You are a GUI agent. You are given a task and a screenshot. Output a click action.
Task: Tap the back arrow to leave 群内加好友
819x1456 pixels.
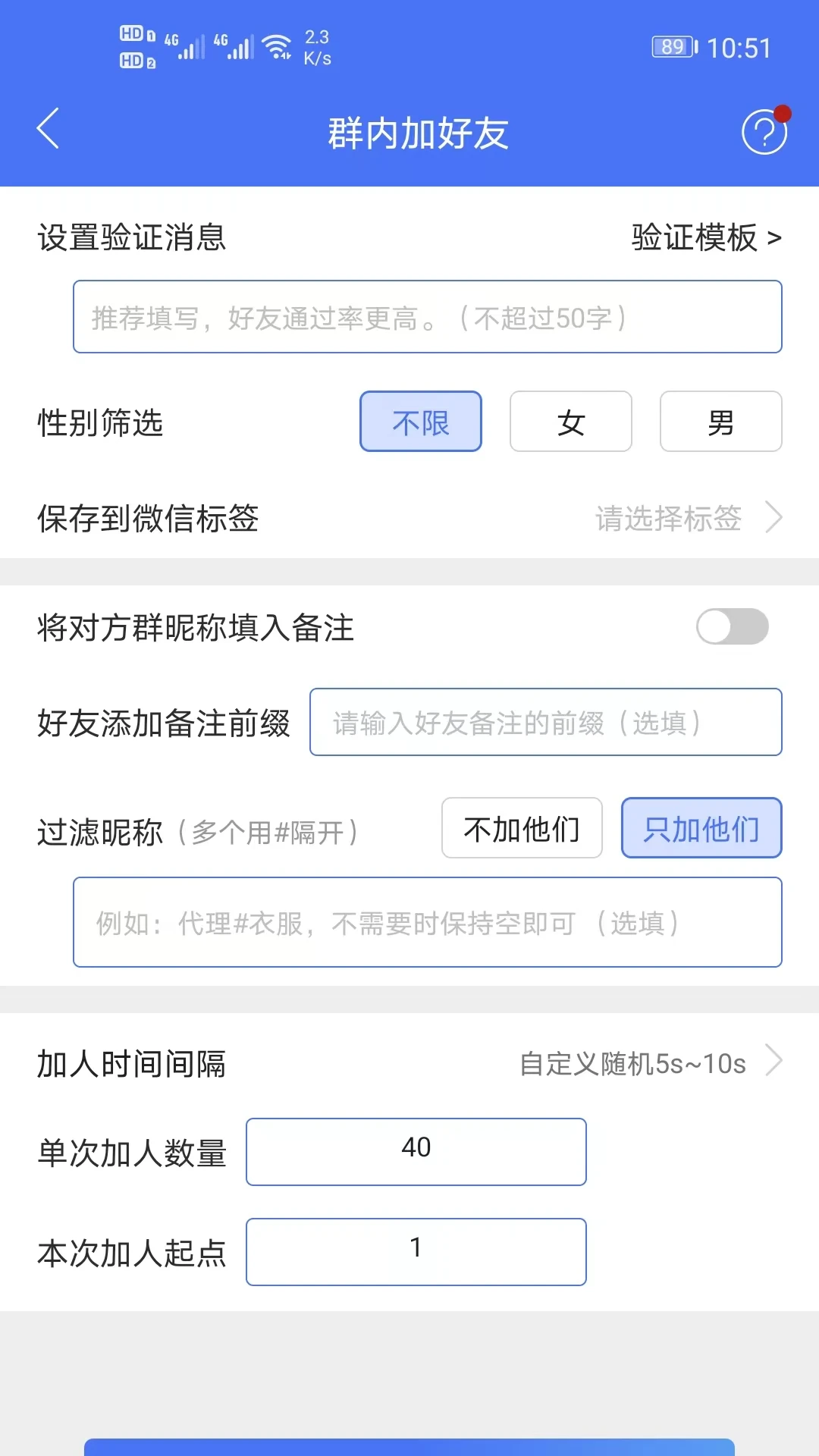[48, 129]
